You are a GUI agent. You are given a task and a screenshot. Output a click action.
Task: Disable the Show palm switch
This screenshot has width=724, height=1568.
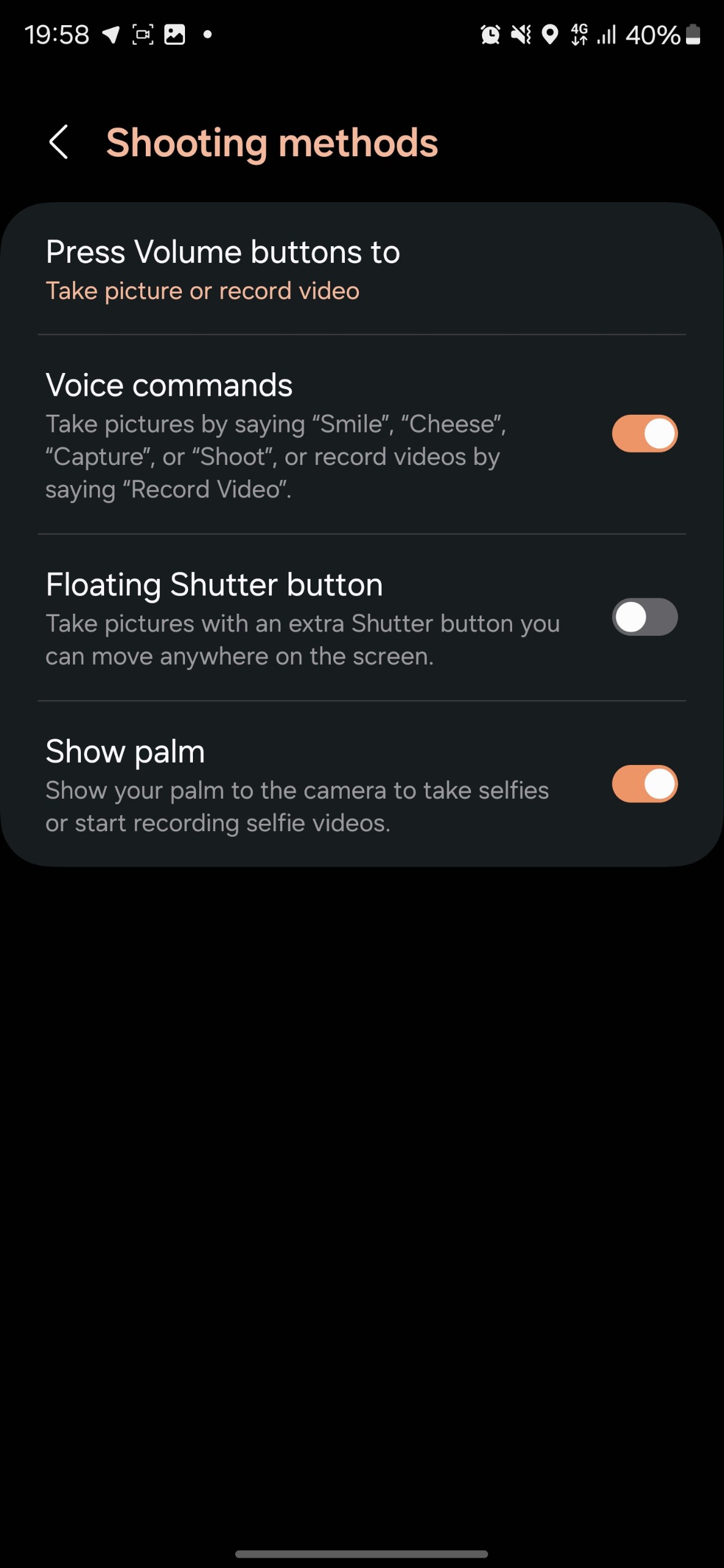pos(644,784)
